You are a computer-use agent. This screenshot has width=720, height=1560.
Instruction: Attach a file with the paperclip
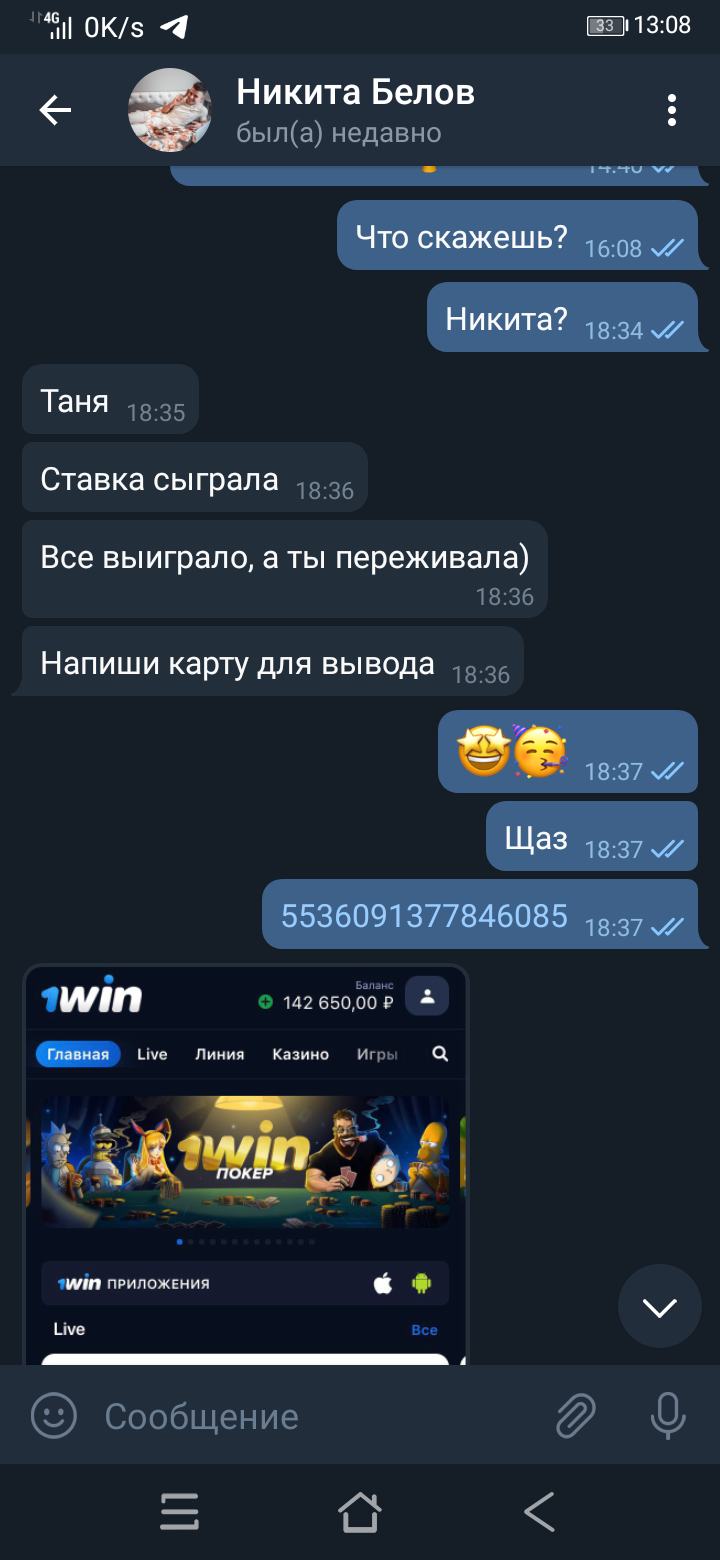point(576,1415)
